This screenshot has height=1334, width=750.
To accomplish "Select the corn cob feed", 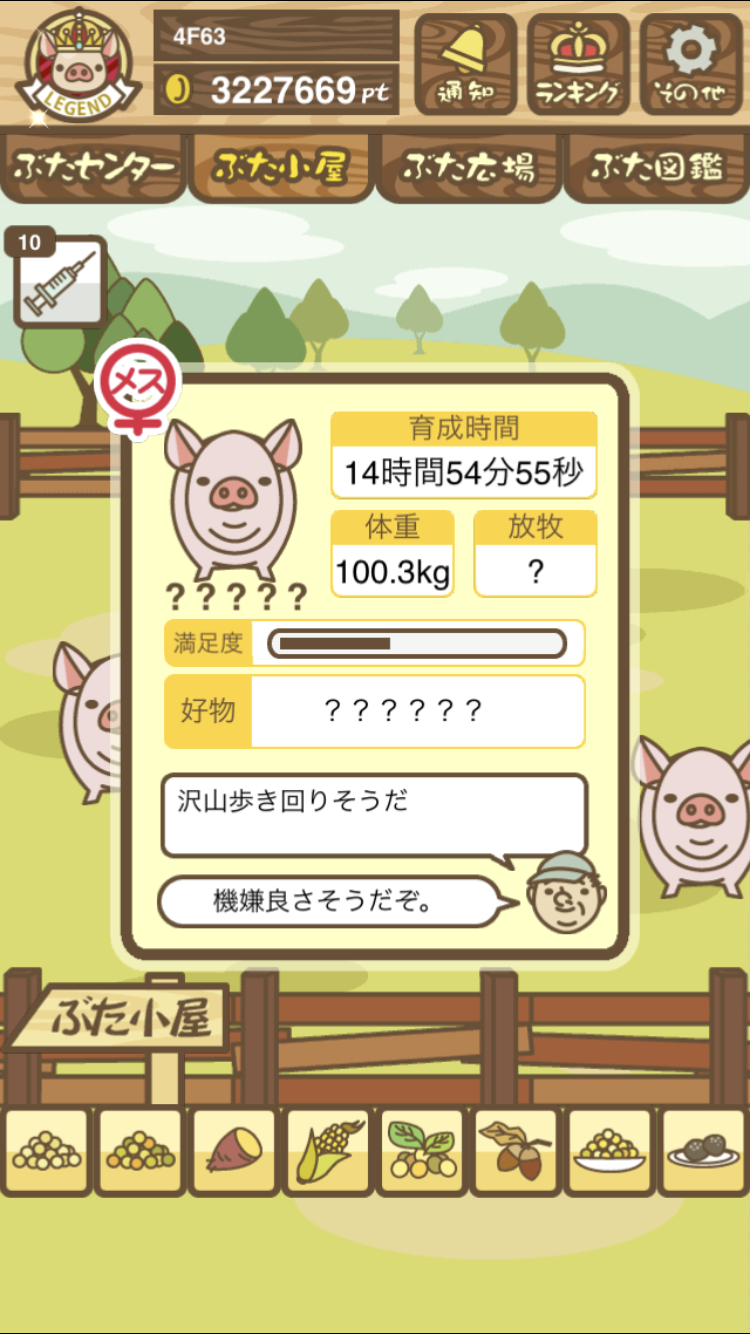I will (328, 1151).
